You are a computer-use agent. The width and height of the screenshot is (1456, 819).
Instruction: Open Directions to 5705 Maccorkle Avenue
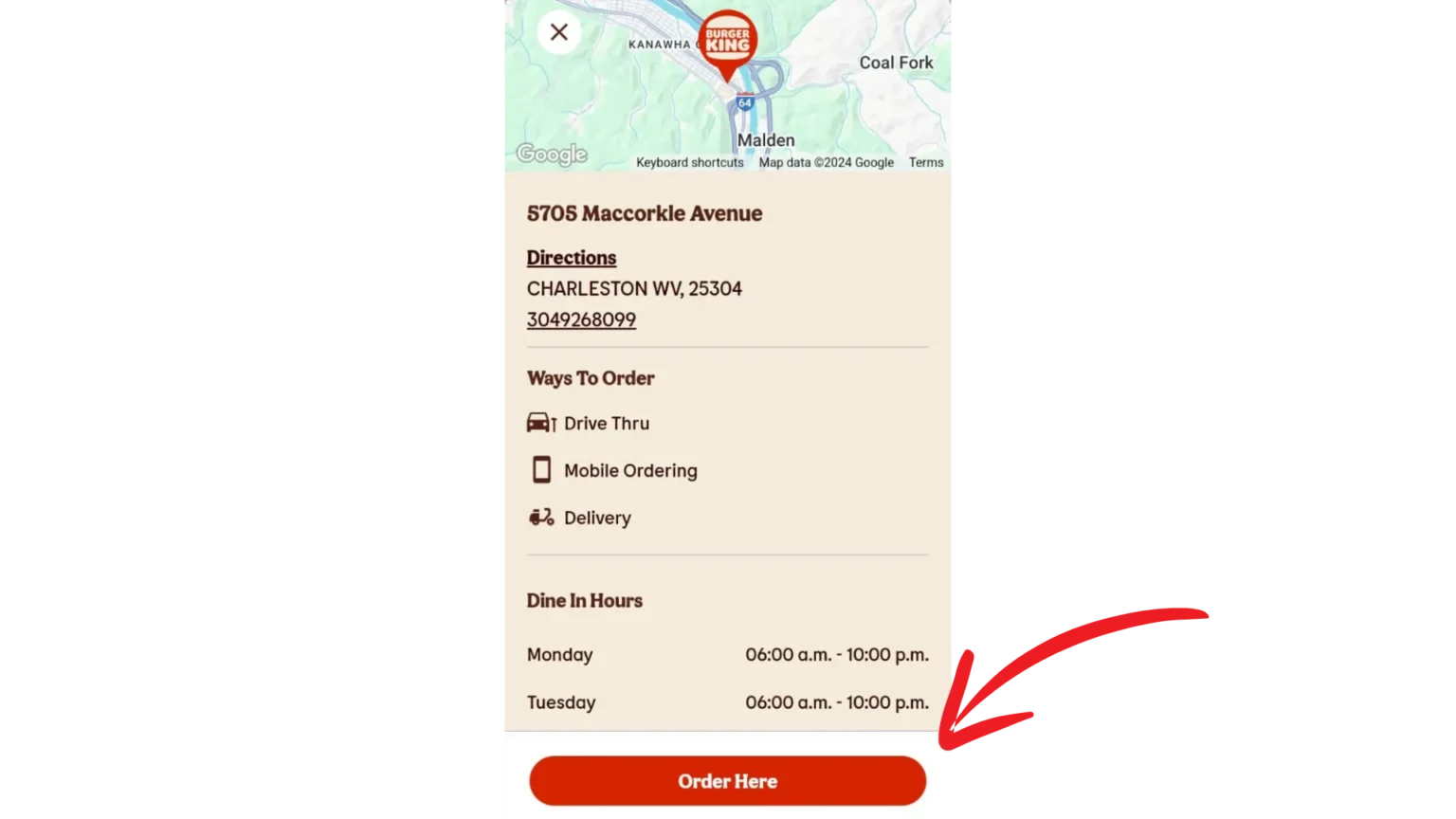[572, 258]
